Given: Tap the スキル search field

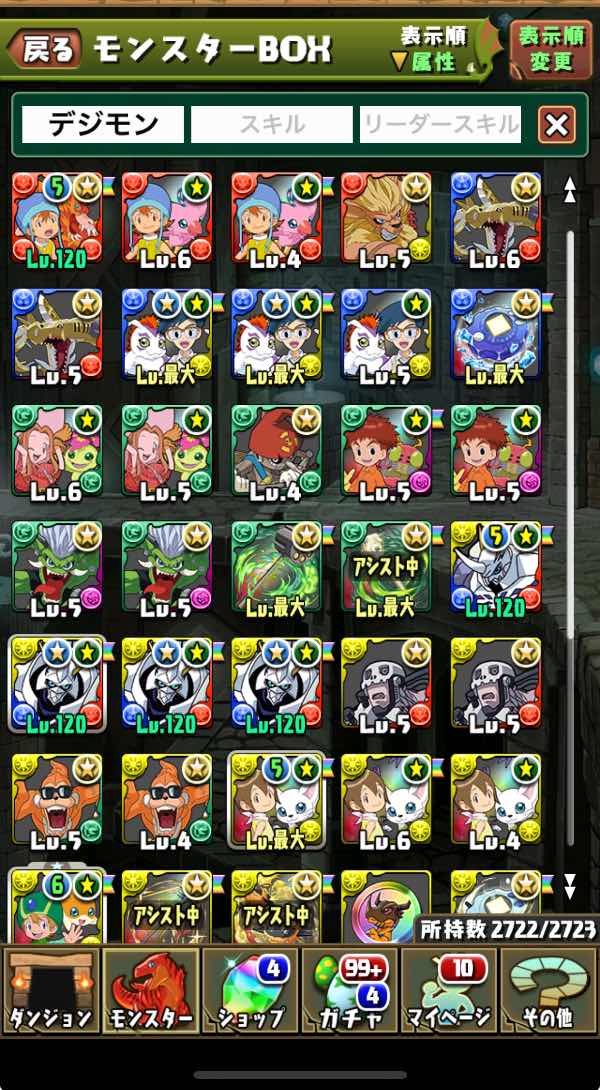Looking at the screenshot, I should [x=272, y=125].
